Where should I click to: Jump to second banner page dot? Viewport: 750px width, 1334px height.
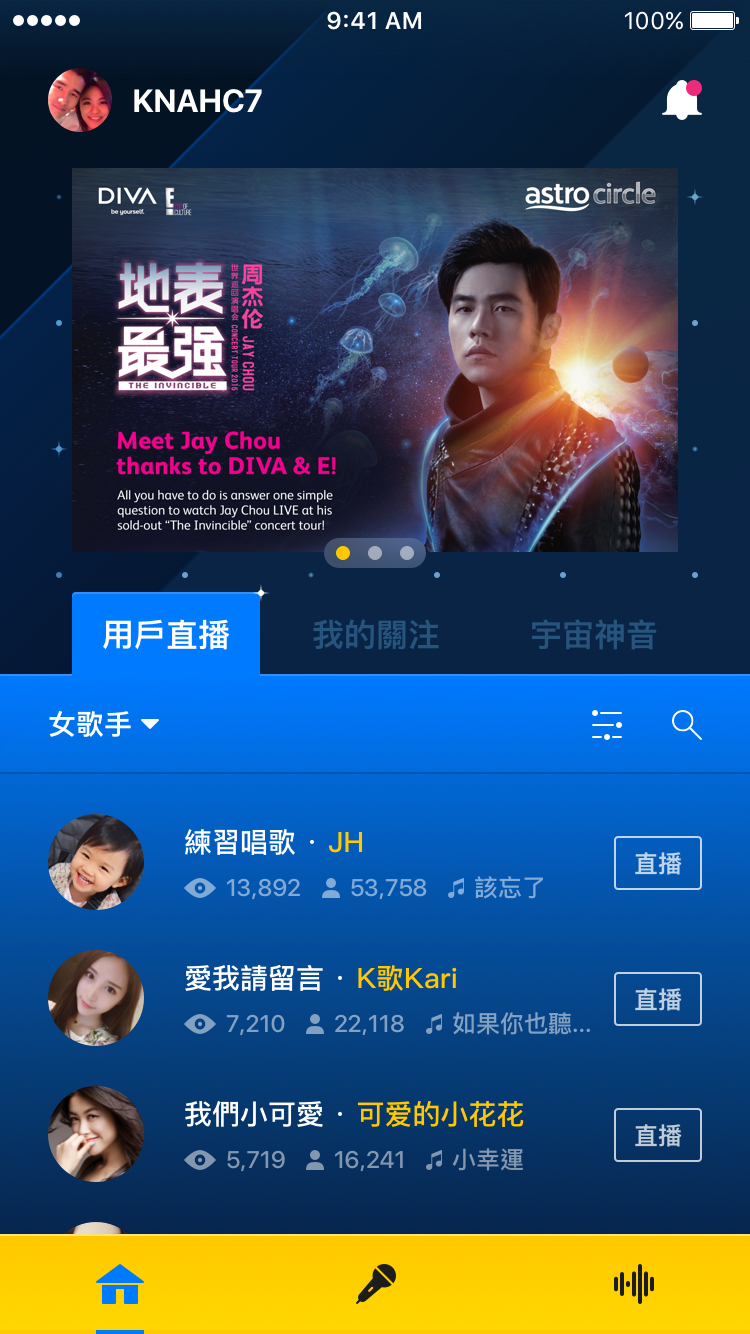pyautogui.click(x=375, y=553)
